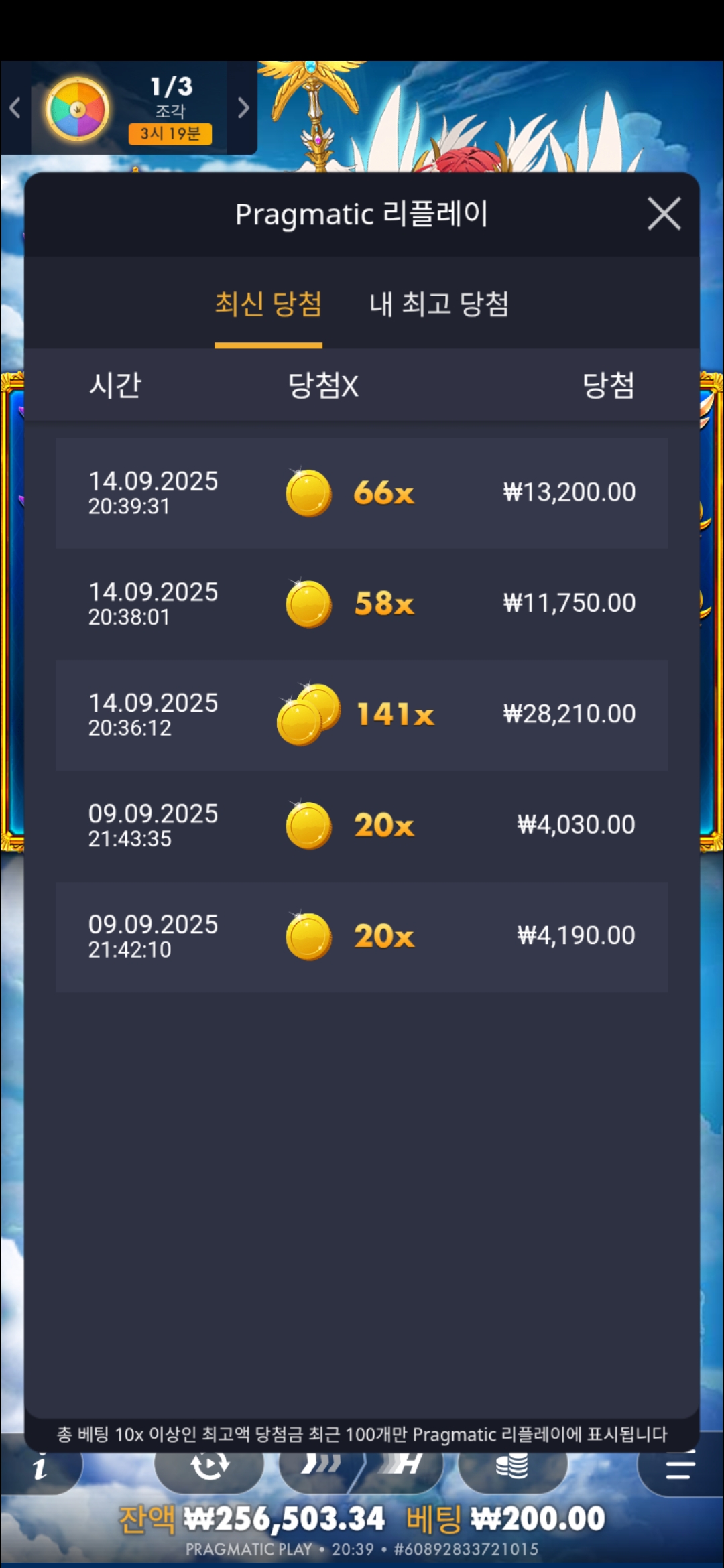Open the 20x replay winning ₩4,190.00
This screenshot has width=724, height=1568.
(x=362, y=936)
